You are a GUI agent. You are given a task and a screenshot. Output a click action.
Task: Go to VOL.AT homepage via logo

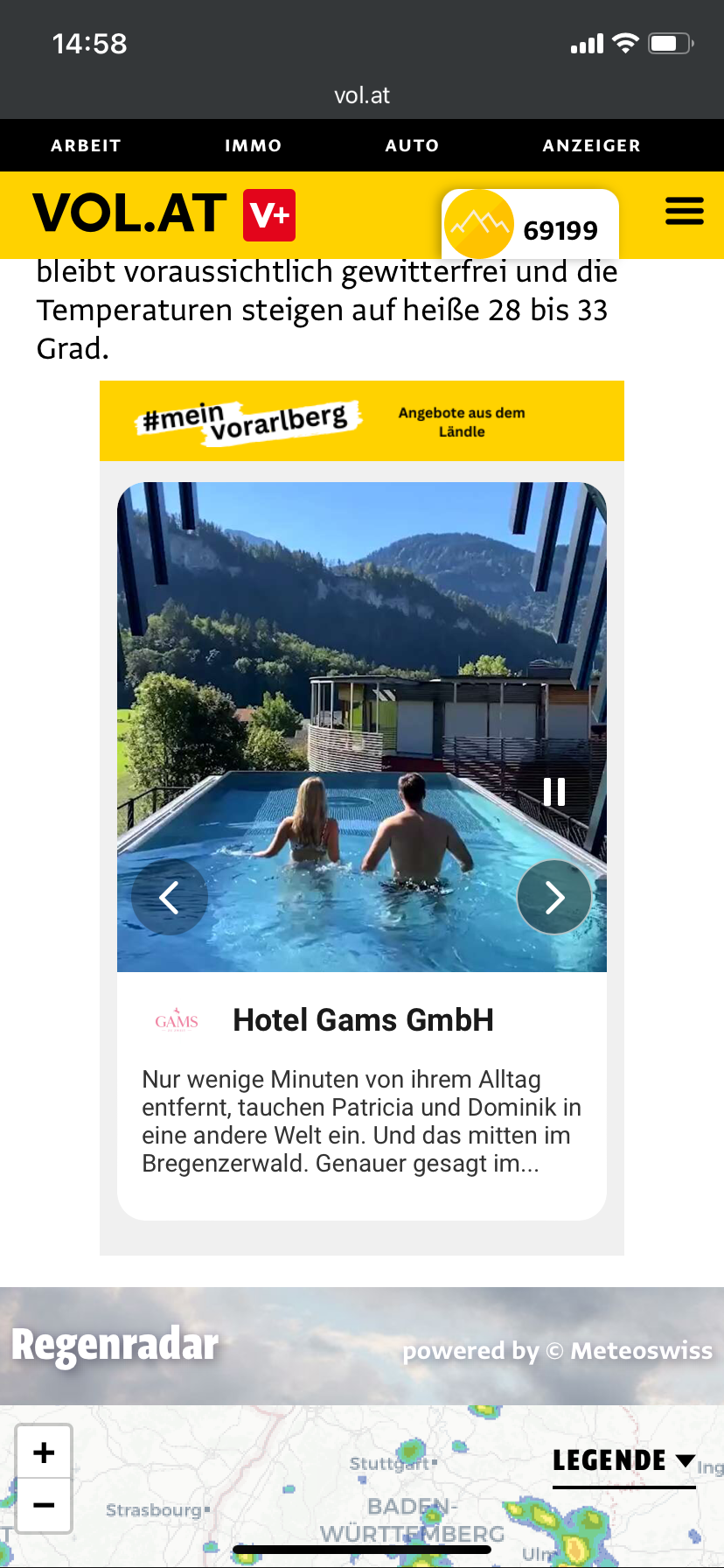click(x=129, y=214)
